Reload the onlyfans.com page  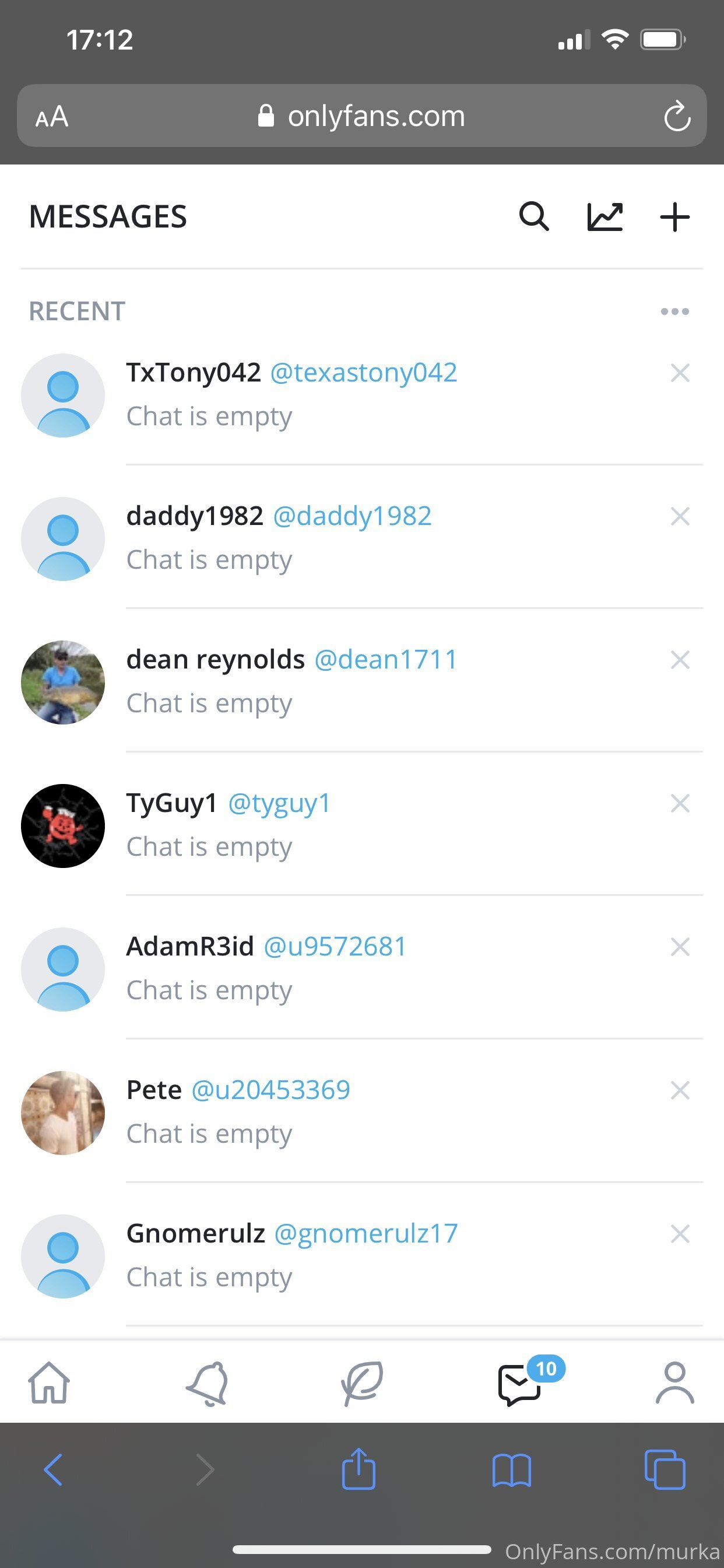677,116
